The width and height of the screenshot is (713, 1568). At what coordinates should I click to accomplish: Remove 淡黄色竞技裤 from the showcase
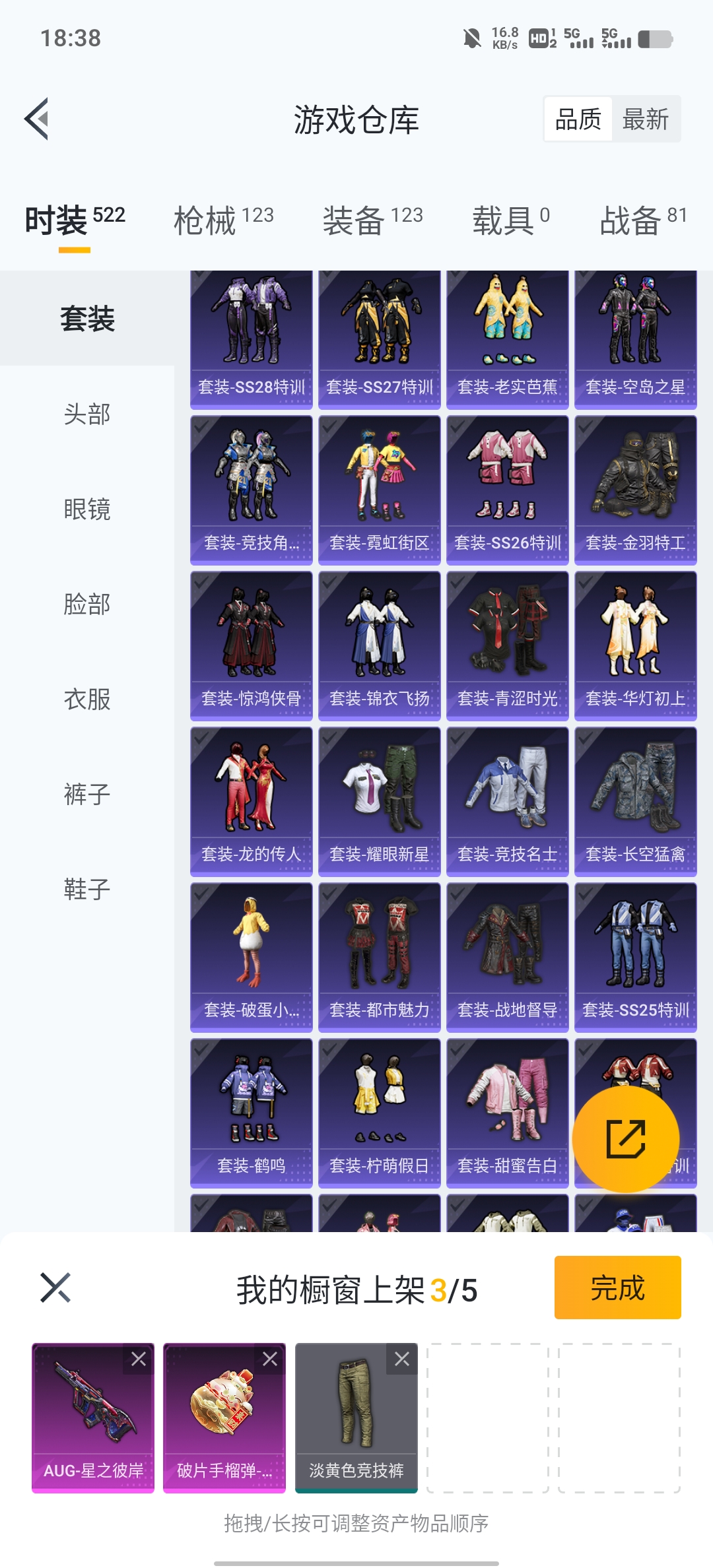pyautogui.click(x=402, y=1359)
